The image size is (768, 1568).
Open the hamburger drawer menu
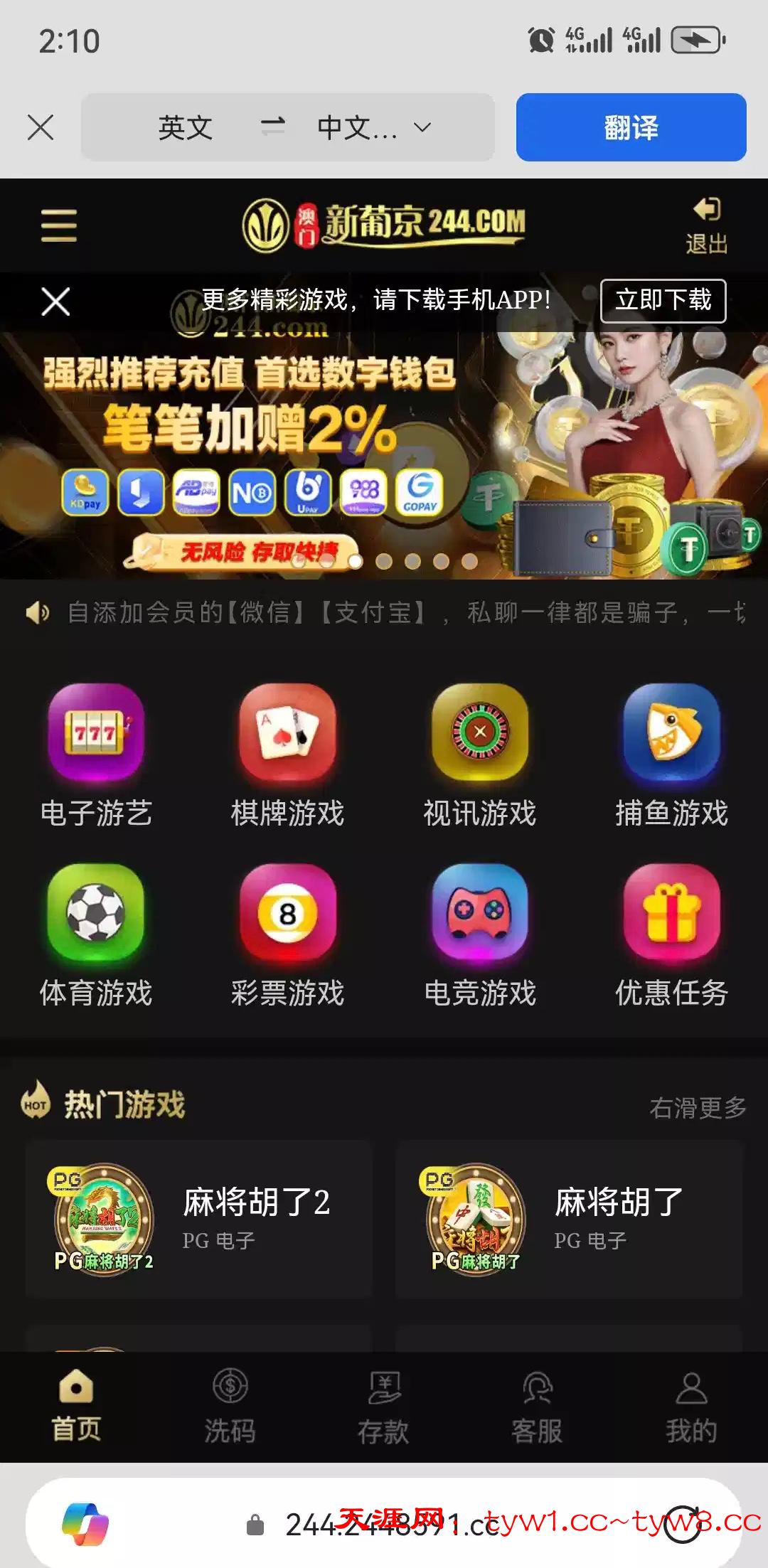click(x=59, y=225)
